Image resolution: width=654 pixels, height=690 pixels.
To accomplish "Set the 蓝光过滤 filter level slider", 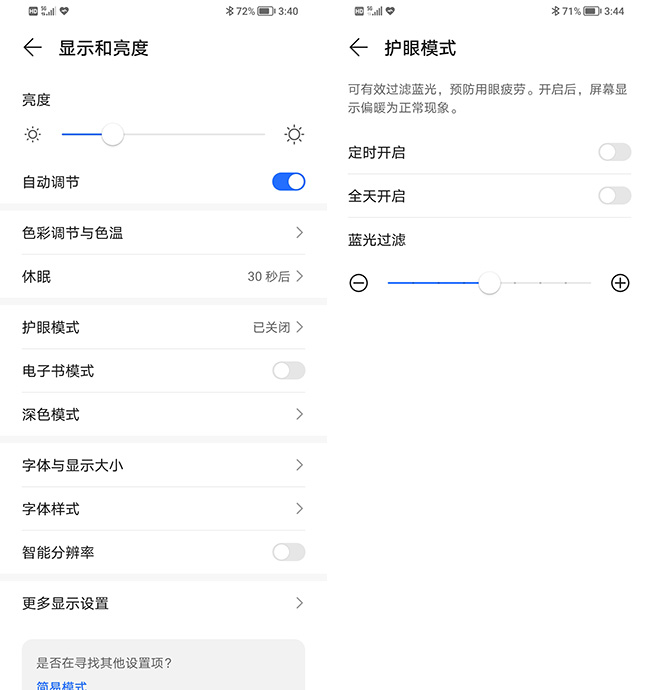I will (x=489, y=283).
